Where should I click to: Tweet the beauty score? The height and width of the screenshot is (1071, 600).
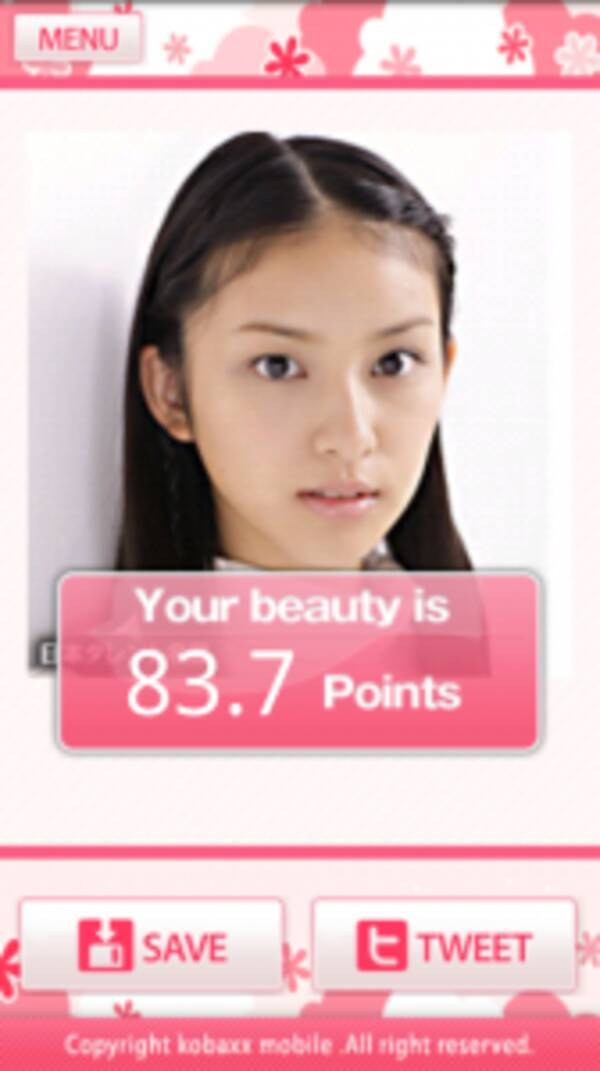tap(444, 945)
